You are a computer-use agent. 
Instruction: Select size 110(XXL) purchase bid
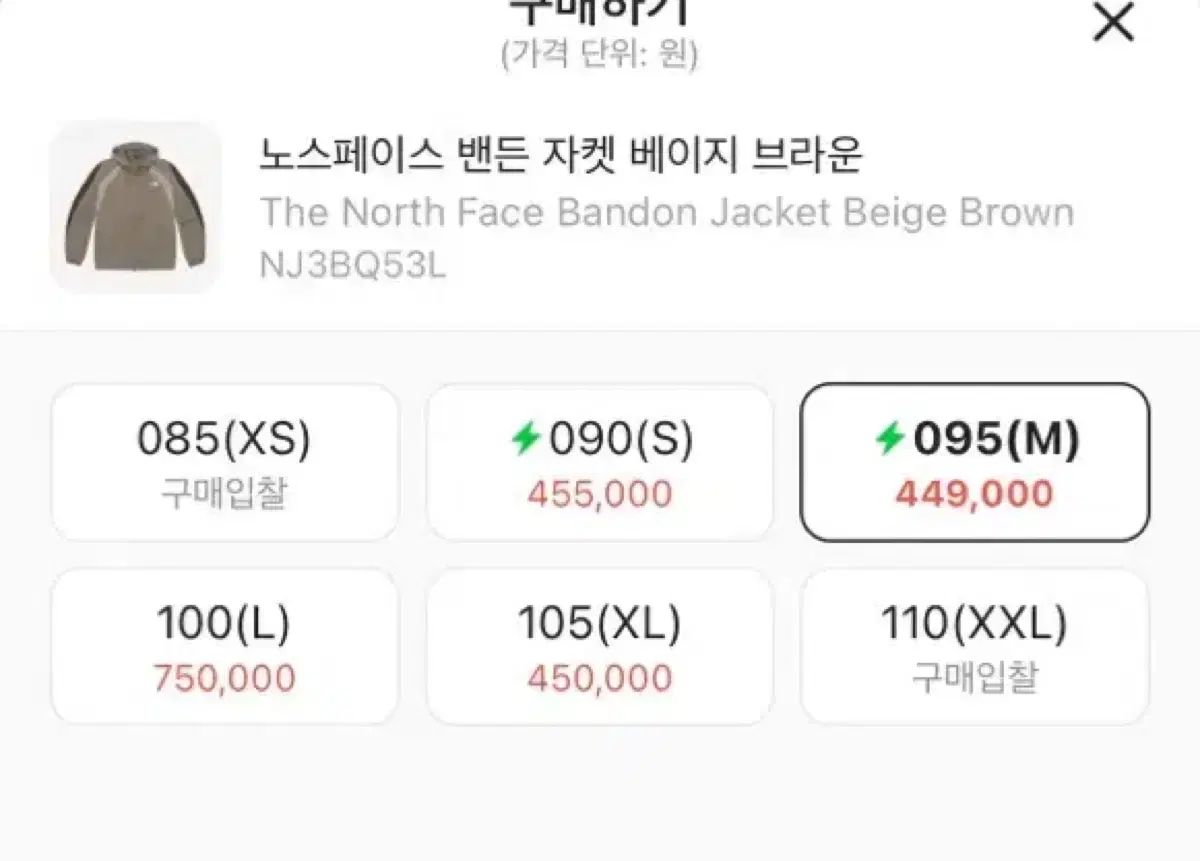pyautogui.click(x=974, y=647)
